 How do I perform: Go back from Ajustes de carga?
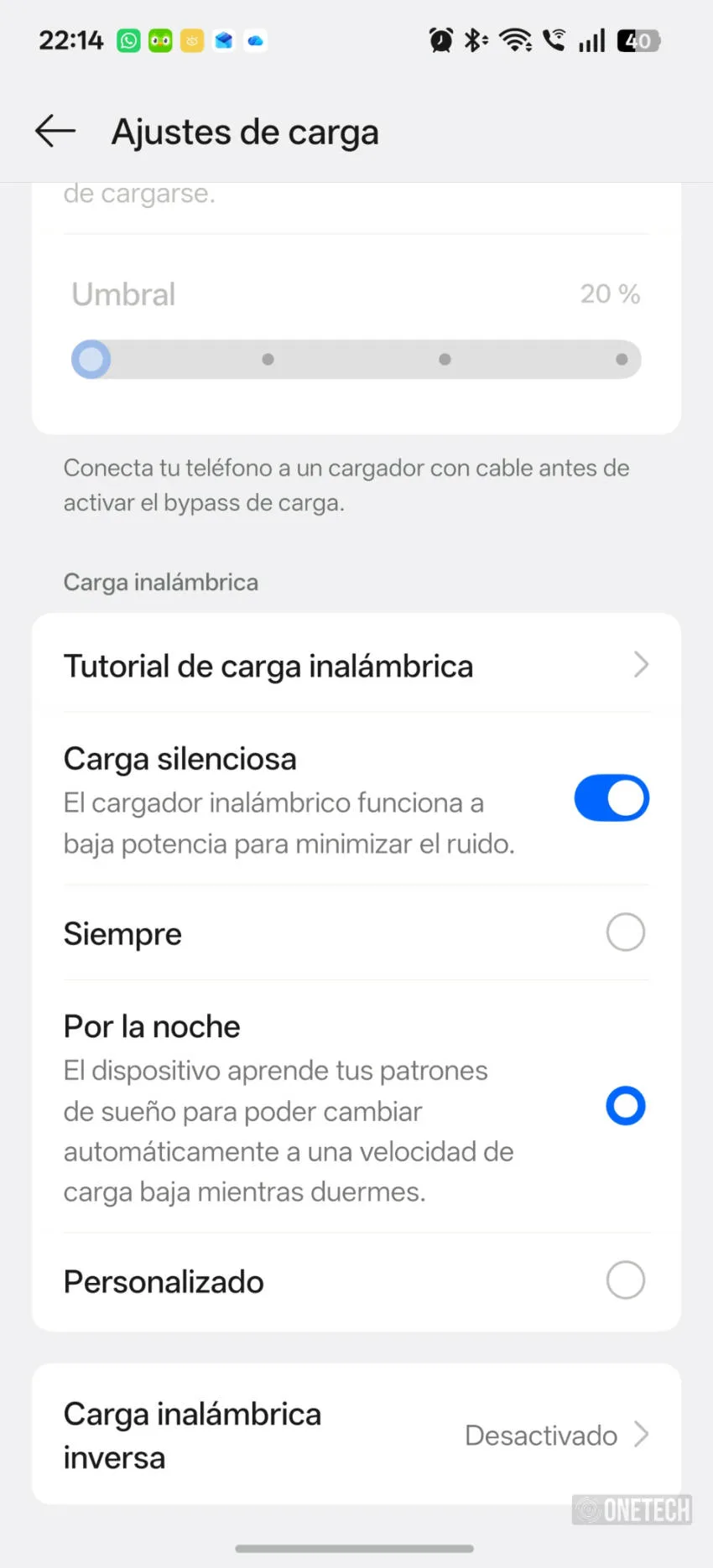[55, 131]
